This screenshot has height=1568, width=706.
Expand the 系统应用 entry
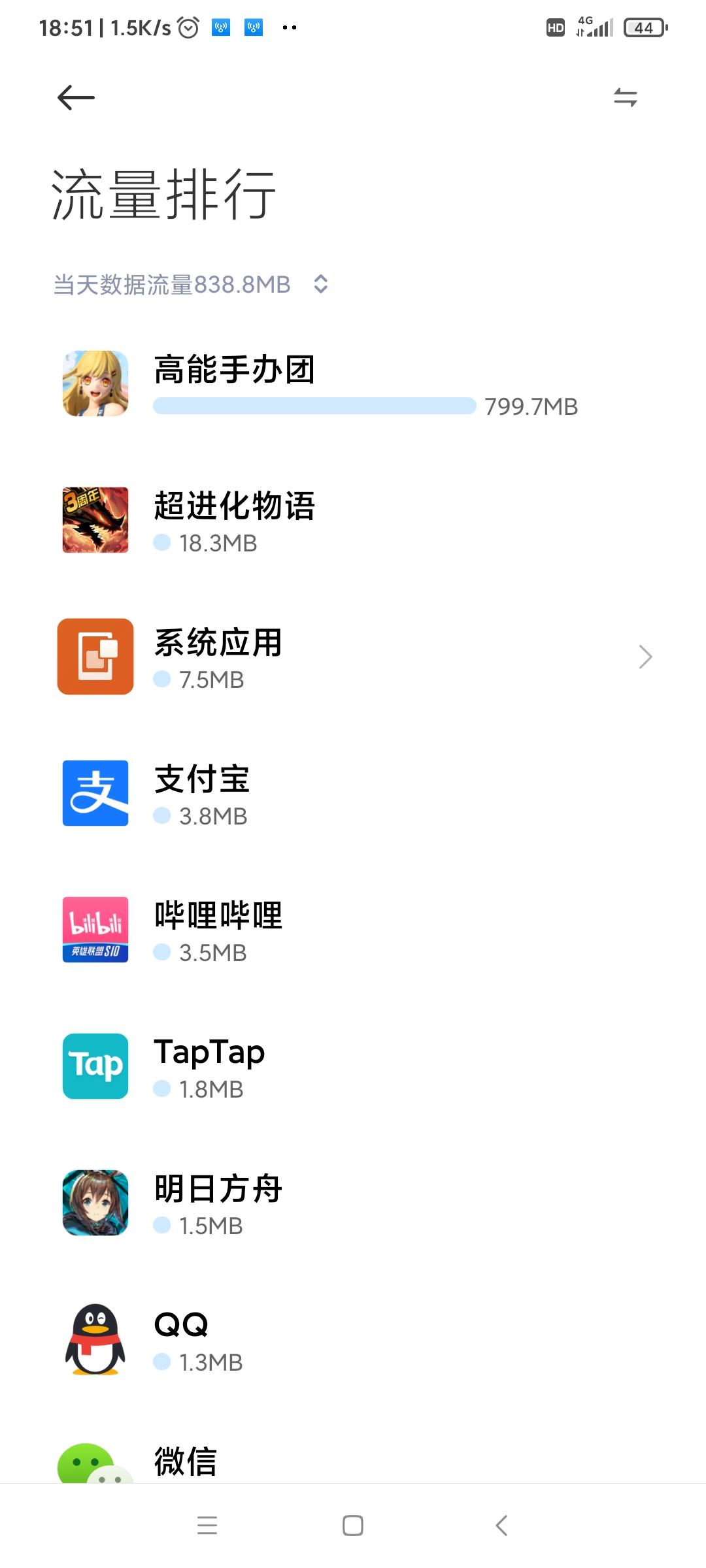click(x=353, y=657)
